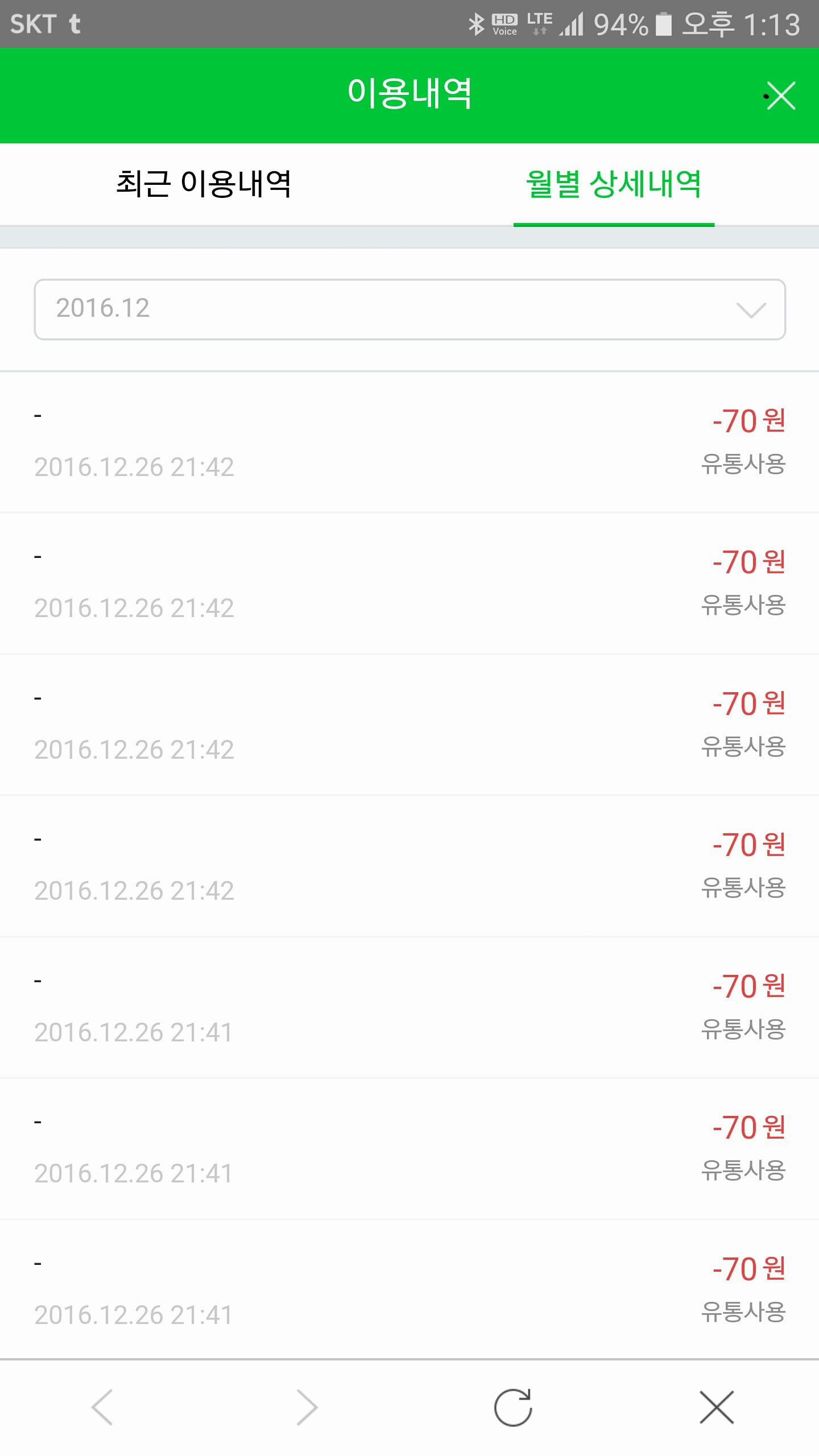This screenshot has height=1456, width=819.
Task: Tap the browser forward arrow
Action: click(x=307, y=1407)
